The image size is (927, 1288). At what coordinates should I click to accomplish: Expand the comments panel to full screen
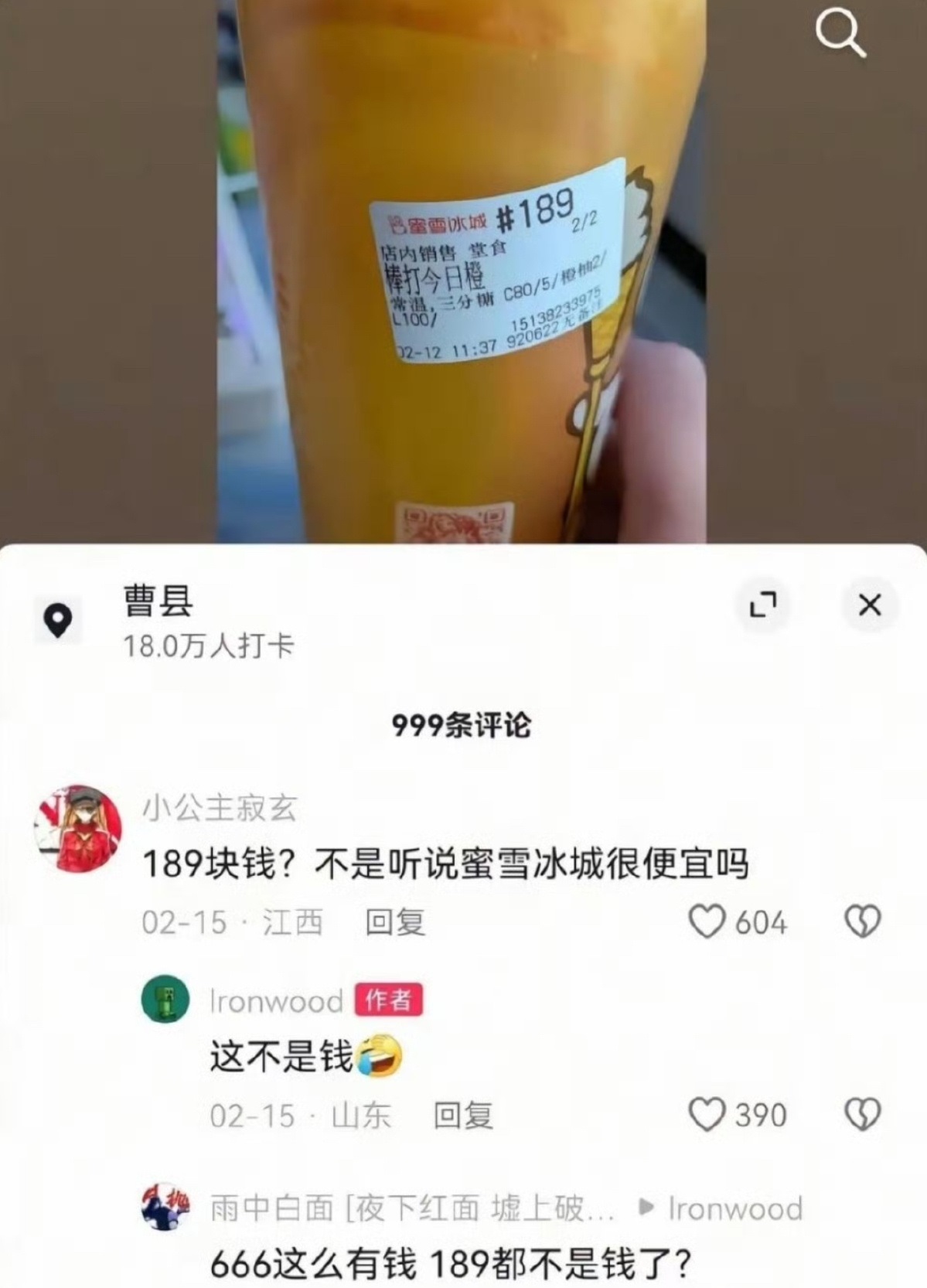(x=763, y=605)
